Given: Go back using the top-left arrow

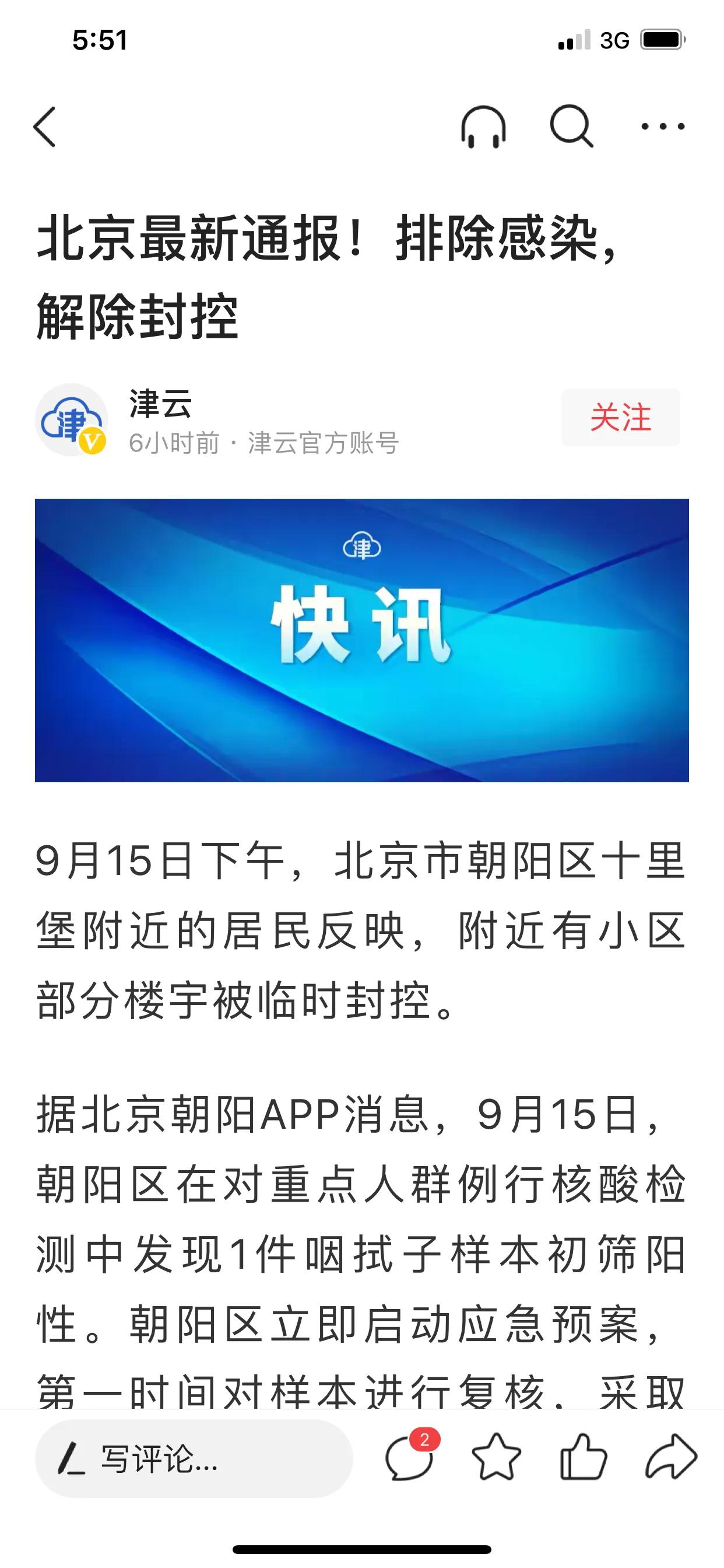Looking at the screenshot, I should (x=44, y=127).
